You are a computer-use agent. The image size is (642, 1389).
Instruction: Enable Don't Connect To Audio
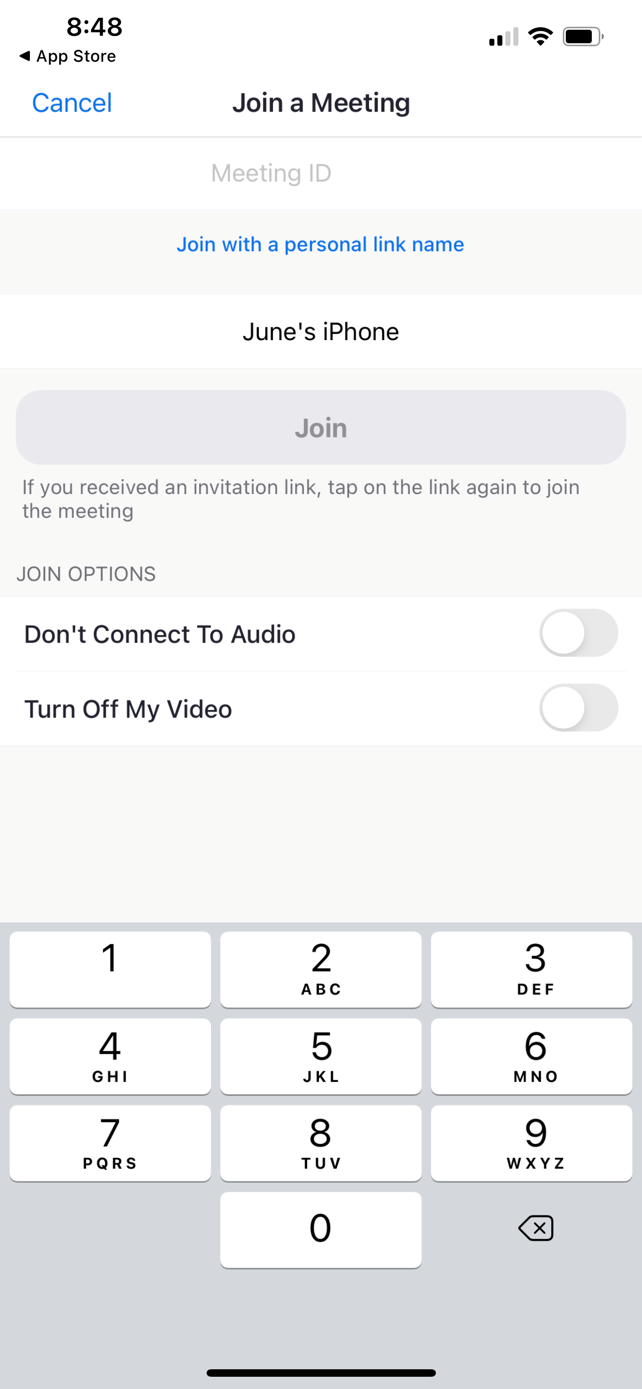[578, 634]
